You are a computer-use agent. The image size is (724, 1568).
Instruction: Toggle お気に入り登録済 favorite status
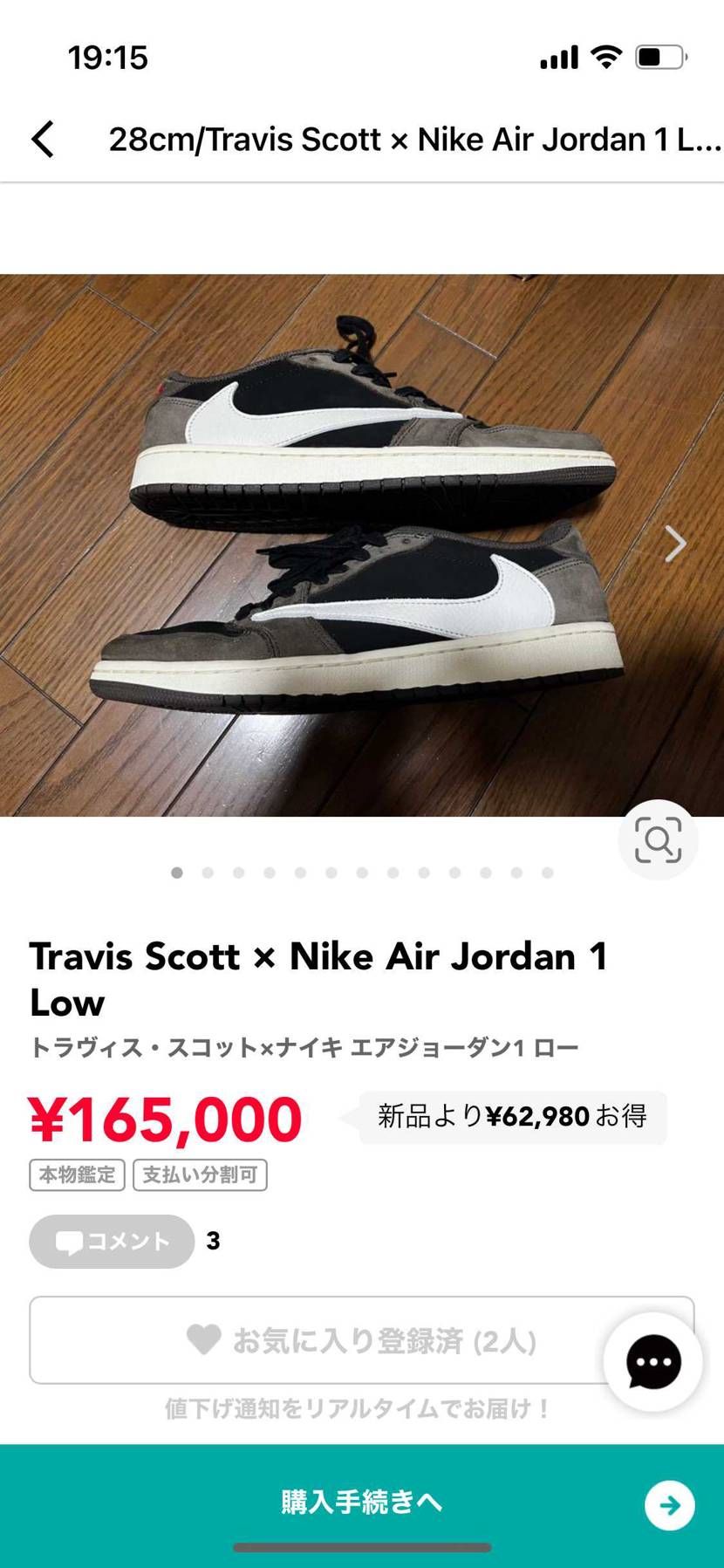coord(362,1340)
